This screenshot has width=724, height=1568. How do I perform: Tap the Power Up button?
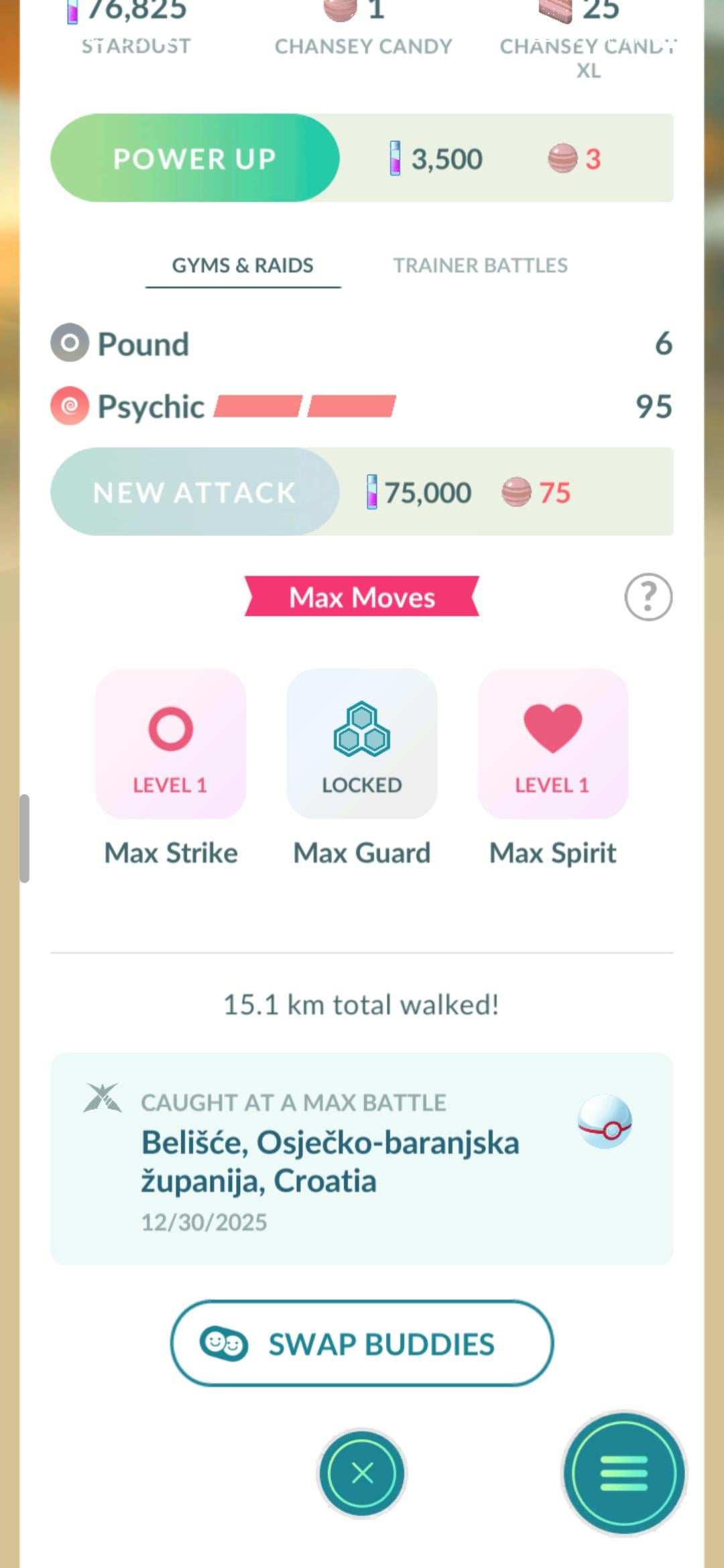pyautogui.click(x=194, y=158)
